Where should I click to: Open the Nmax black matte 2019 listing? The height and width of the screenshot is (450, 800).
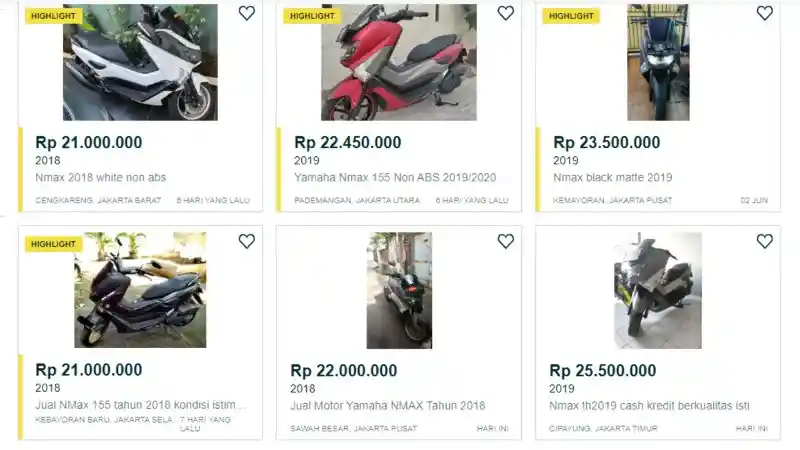[612, 177]
